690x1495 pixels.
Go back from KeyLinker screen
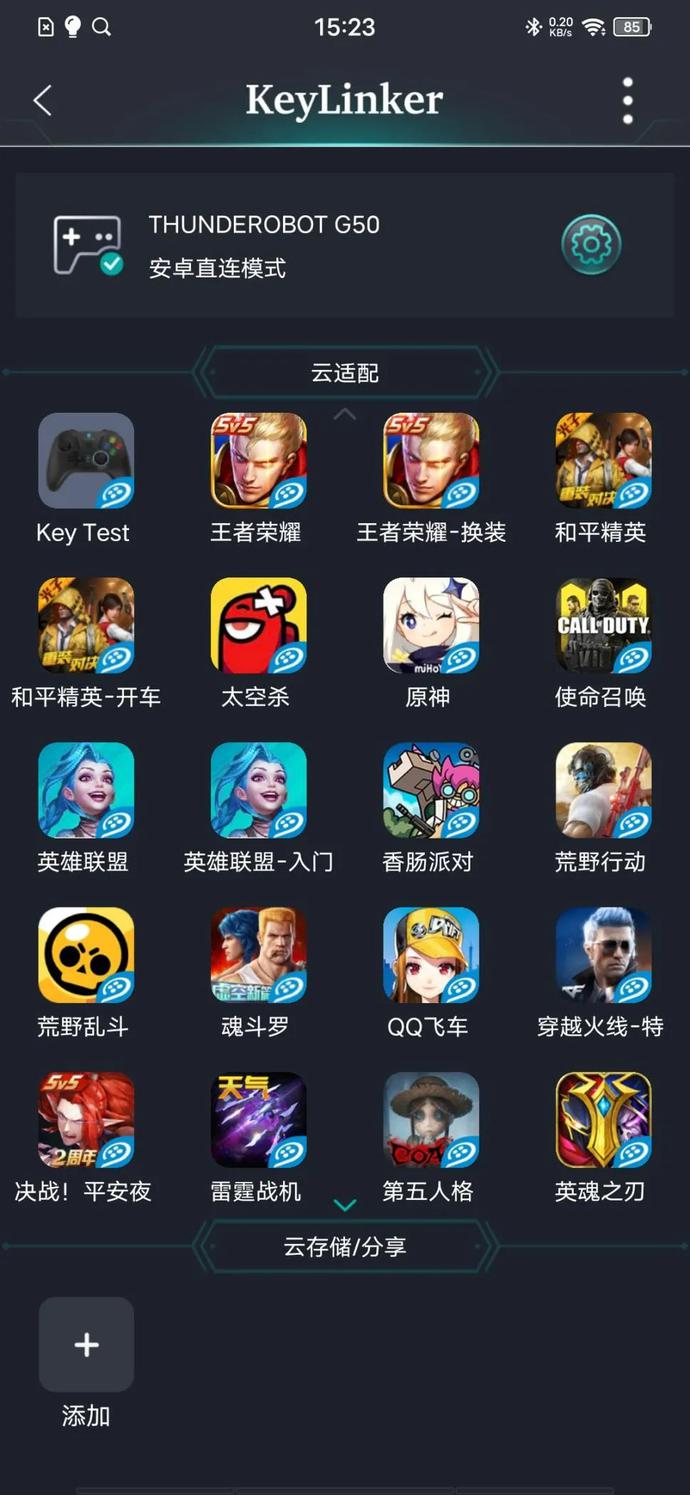42,100
